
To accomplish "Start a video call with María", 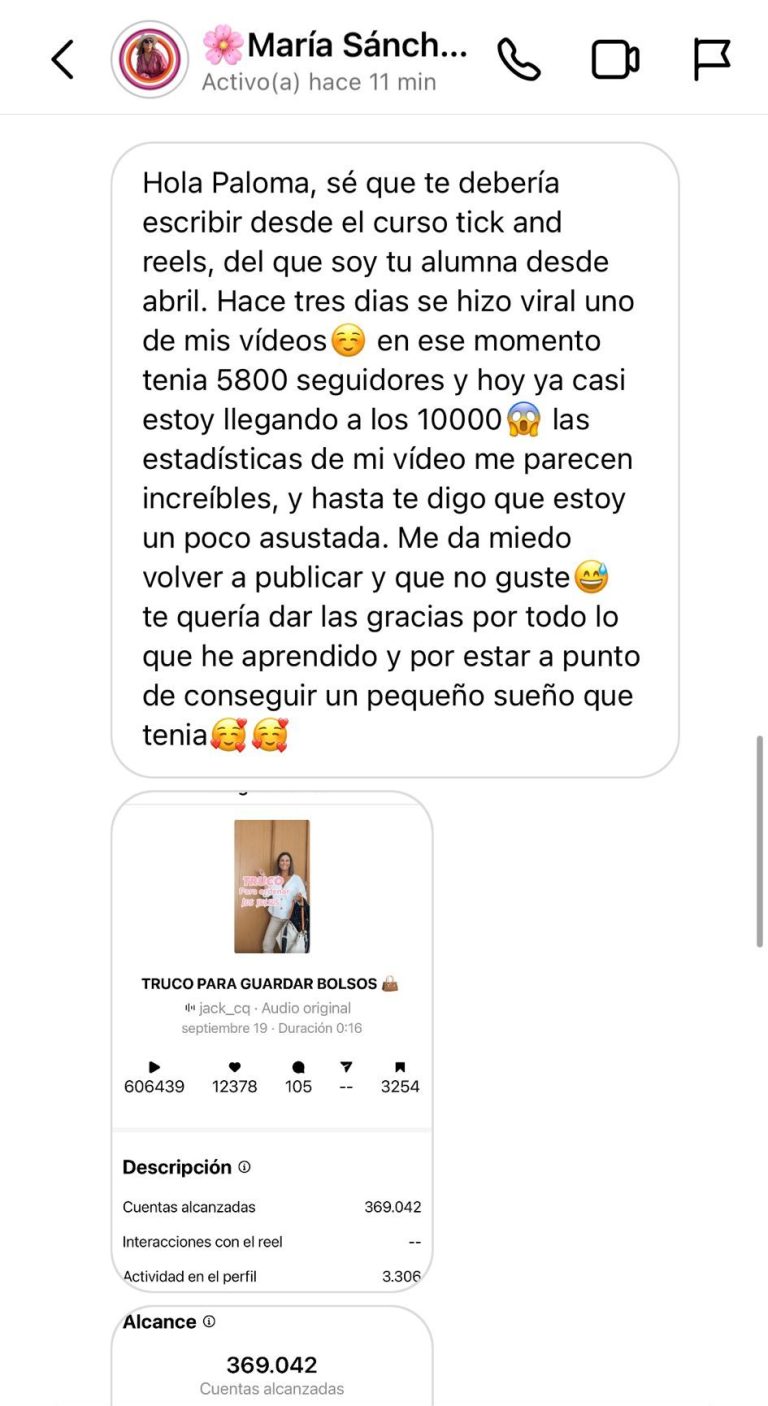I will [x=615, y=60].
